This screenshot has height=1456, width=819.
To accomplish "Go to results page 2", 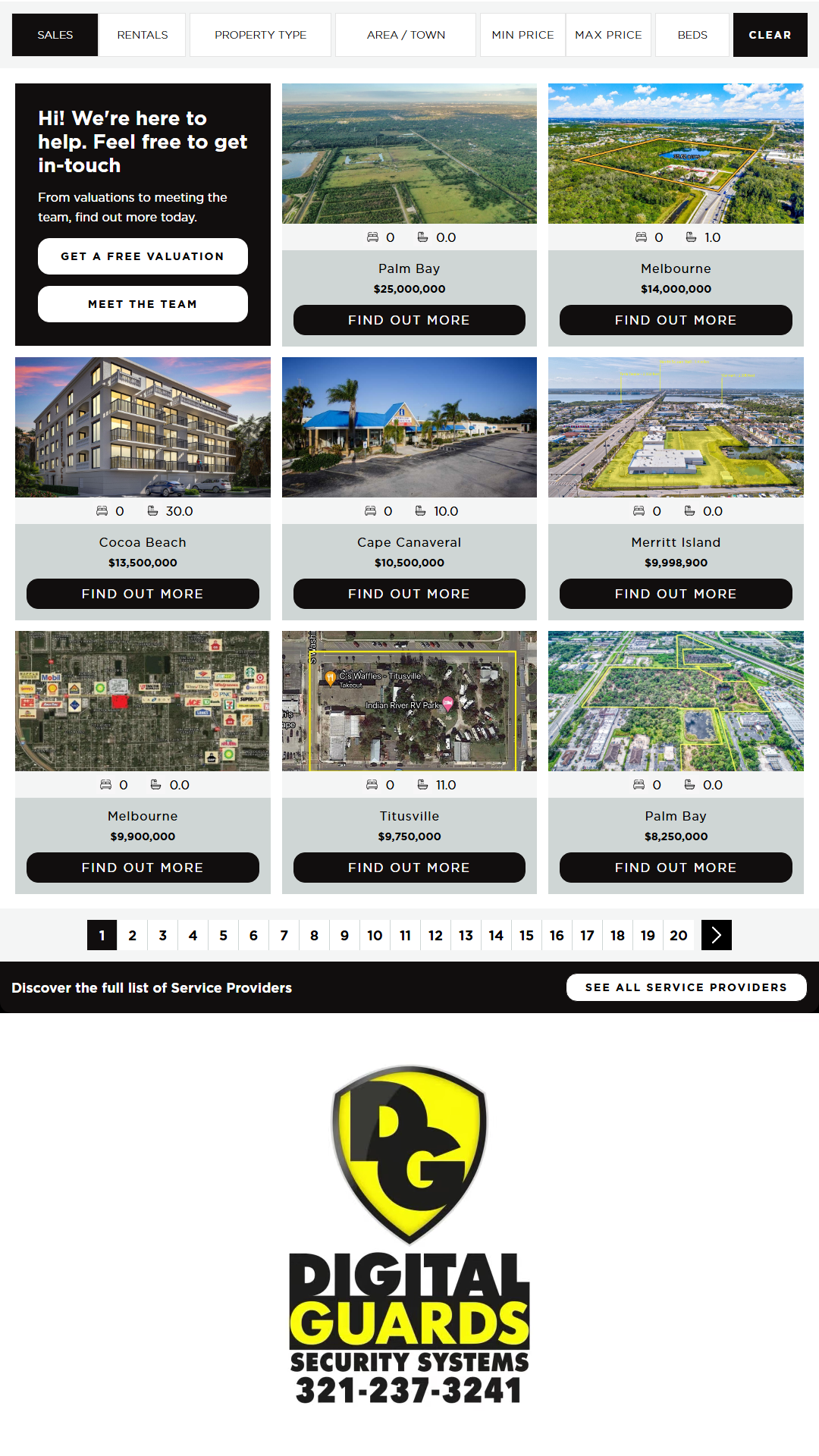I will tap(133, 935).
